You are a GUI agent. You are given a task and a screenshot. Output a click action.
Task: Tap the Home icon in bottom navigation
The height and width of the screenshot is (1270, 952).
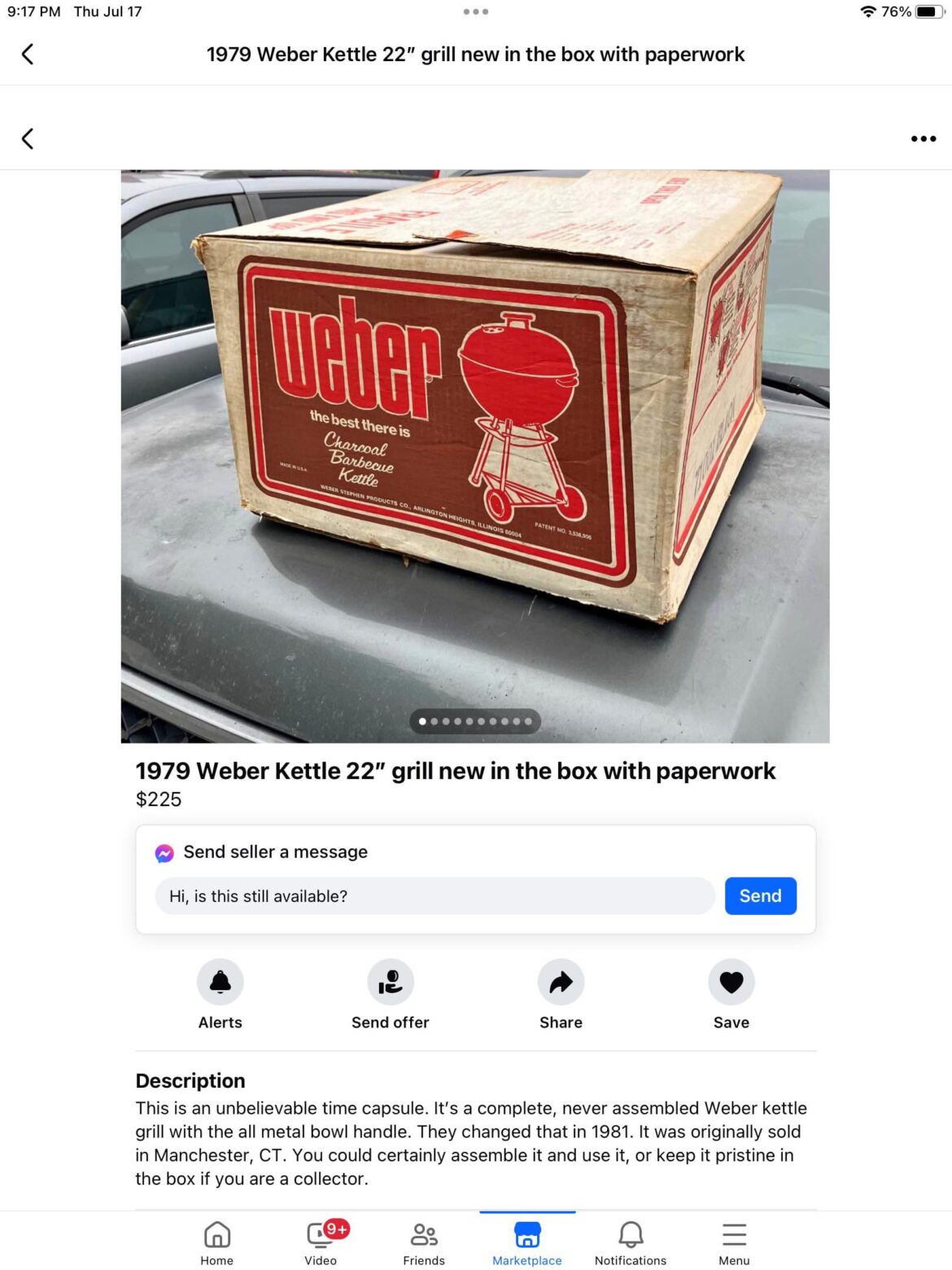point(216,1233)
